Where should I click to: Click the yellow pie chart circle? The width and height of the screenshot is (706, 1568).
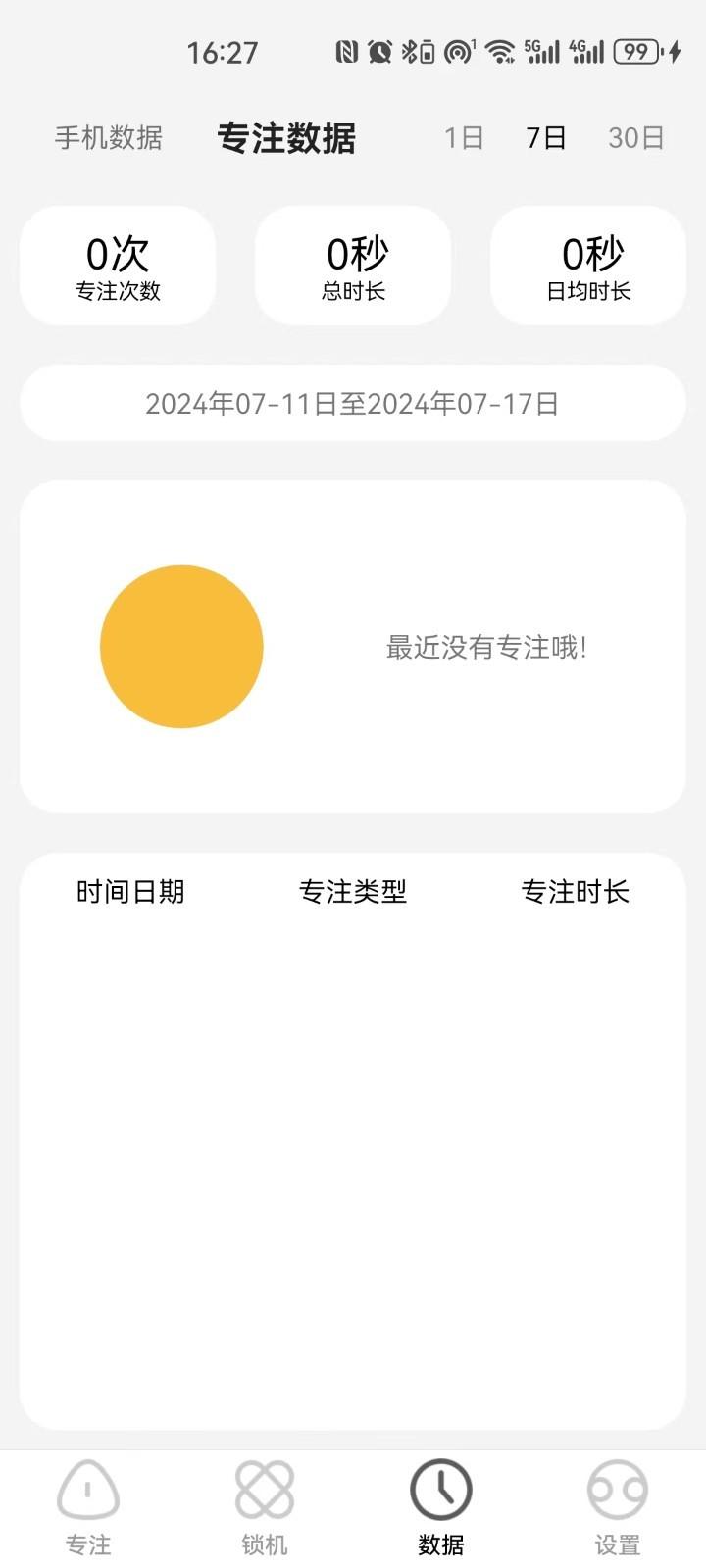[x=181, y=647]
